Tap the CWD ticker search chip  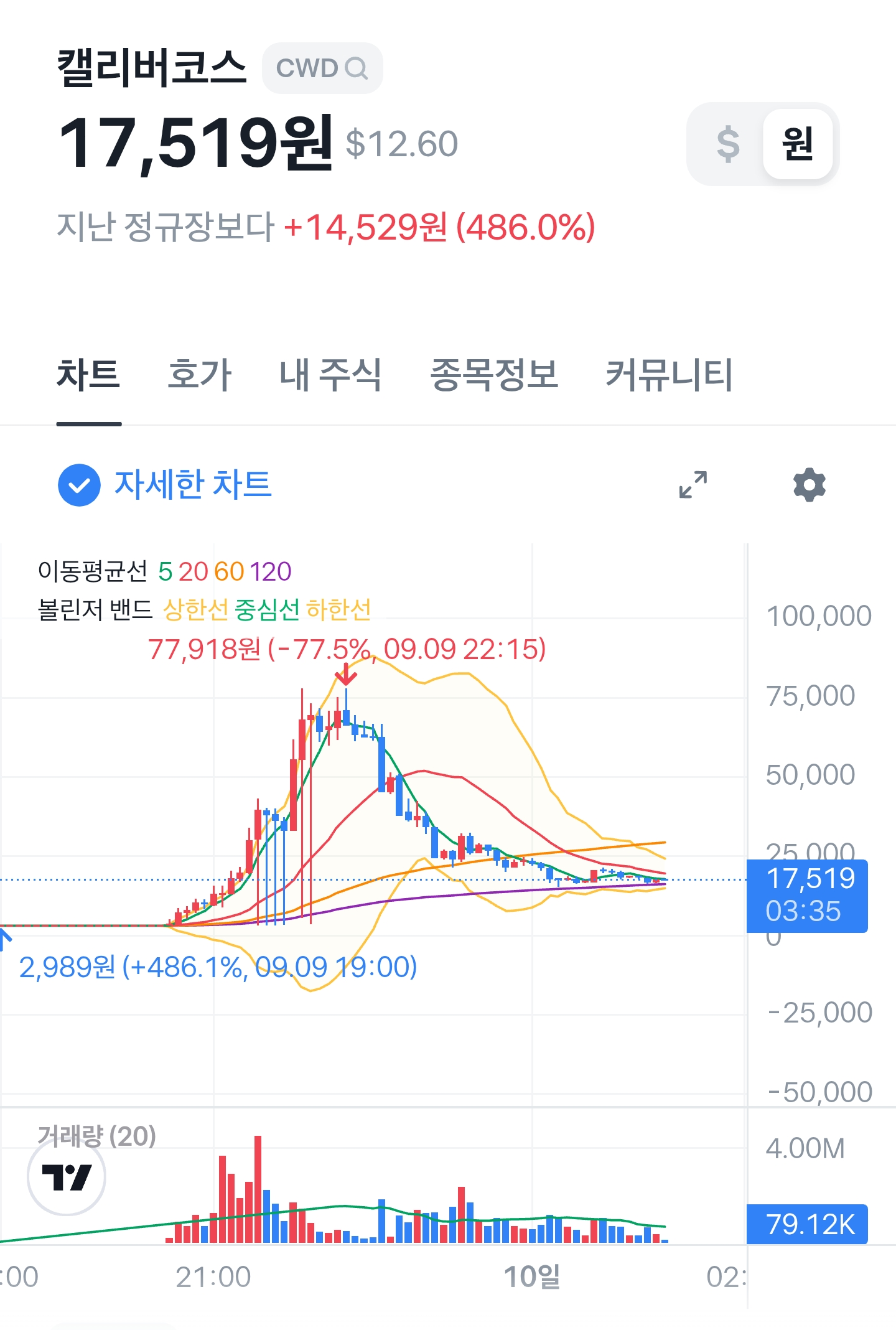[x=322, y=68]
